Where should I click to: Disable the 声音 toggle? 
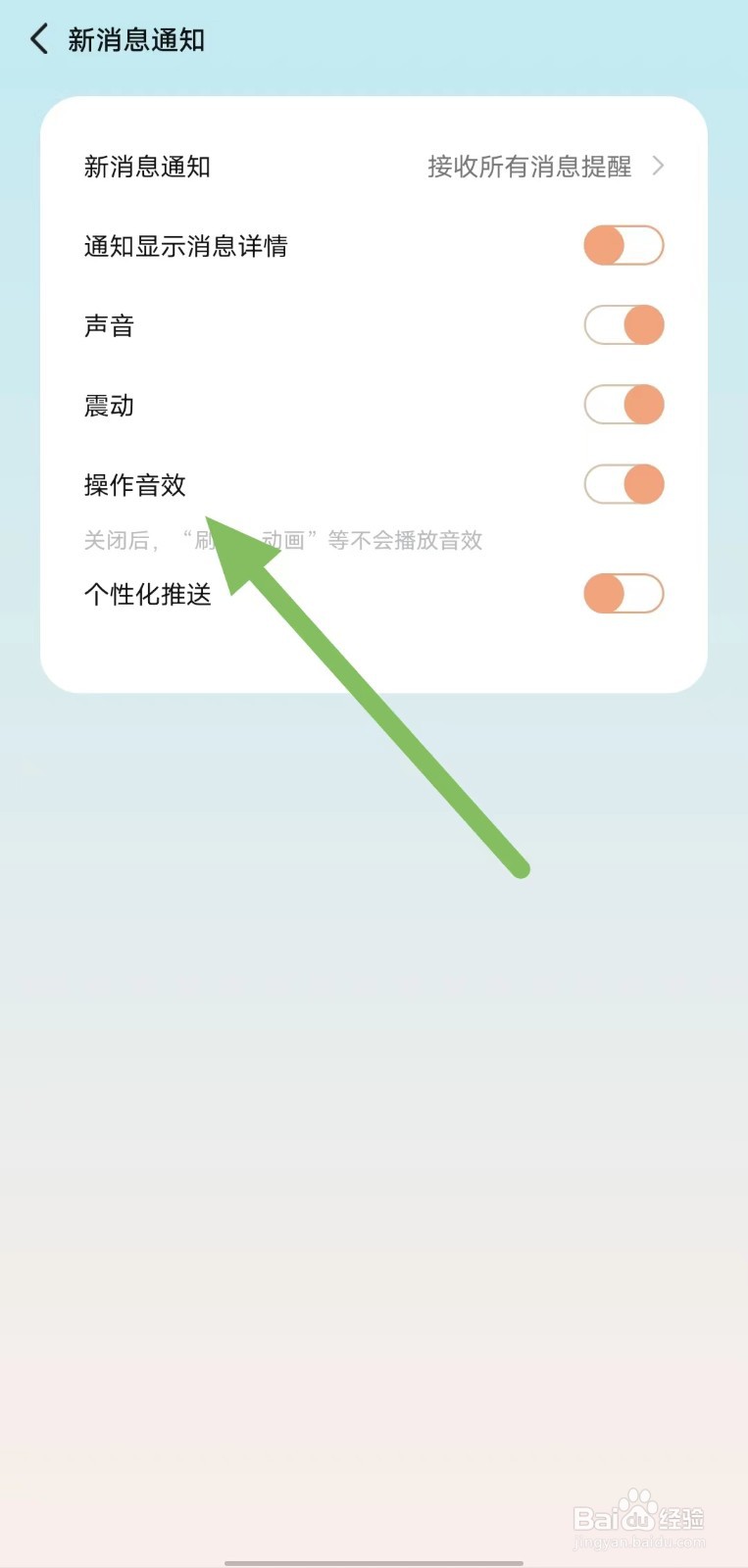pyautogui.click(x=623, y=324)
